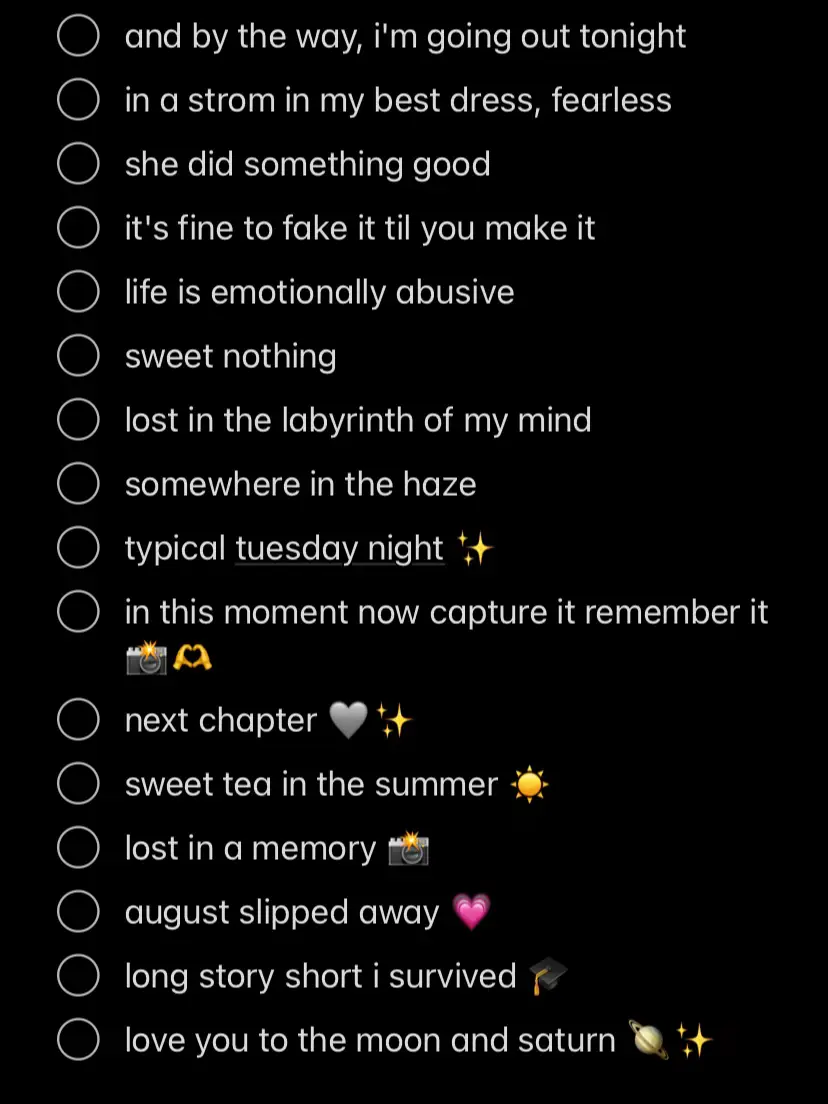This screenshot has width=828, height=1104.
Task: Check off the "sweet nothing" item
Action: 78,357
